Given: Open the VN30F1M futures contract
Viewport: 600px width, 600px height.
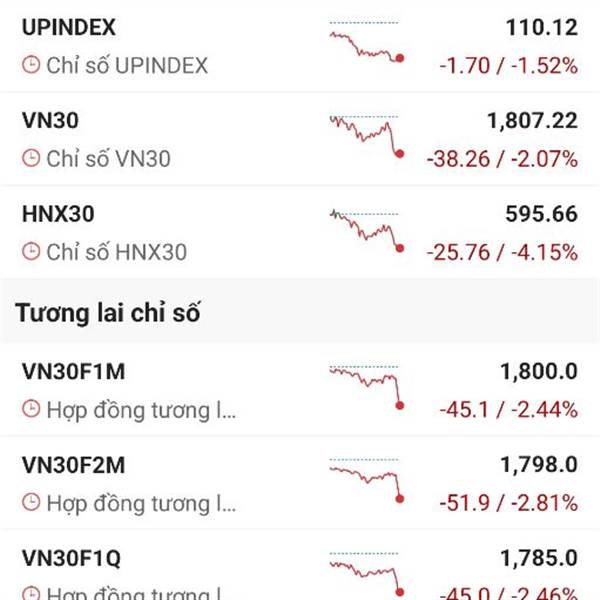Looking at the screenshot, I should click(x=300, y=390).
